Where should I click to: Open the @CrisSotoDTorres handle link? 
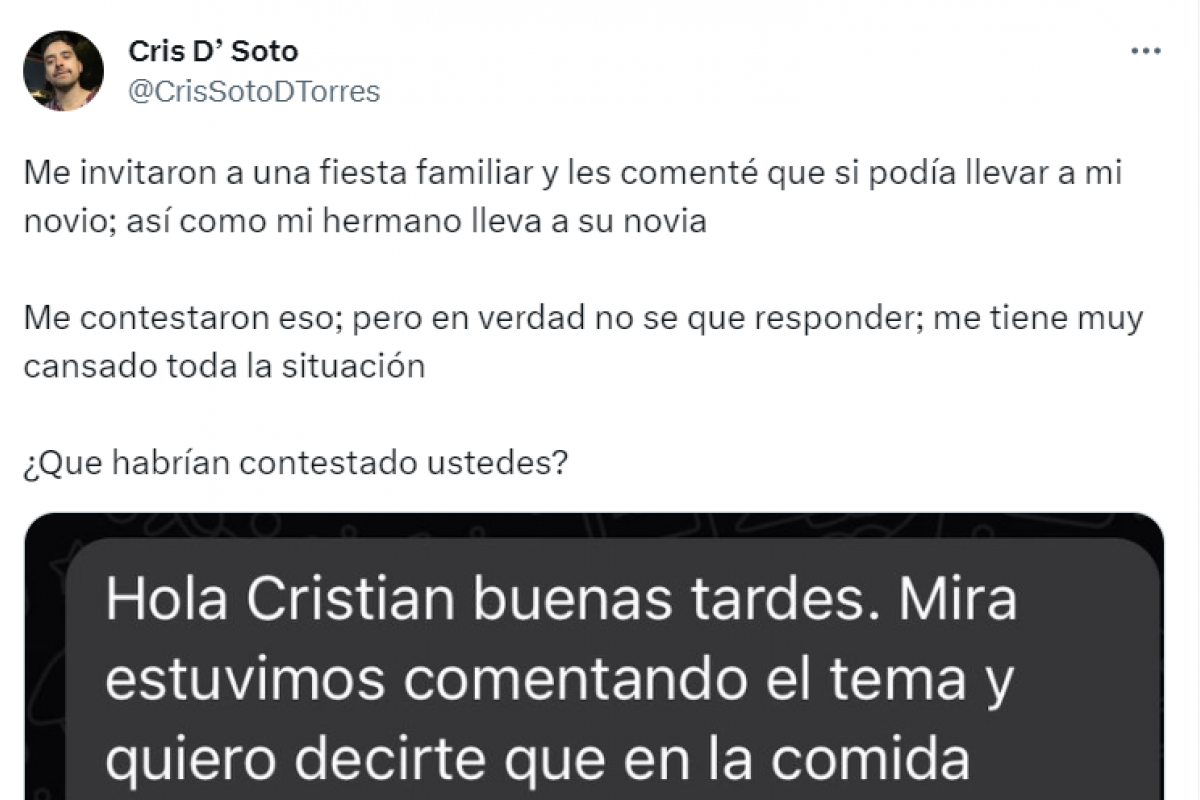[254, 92]
